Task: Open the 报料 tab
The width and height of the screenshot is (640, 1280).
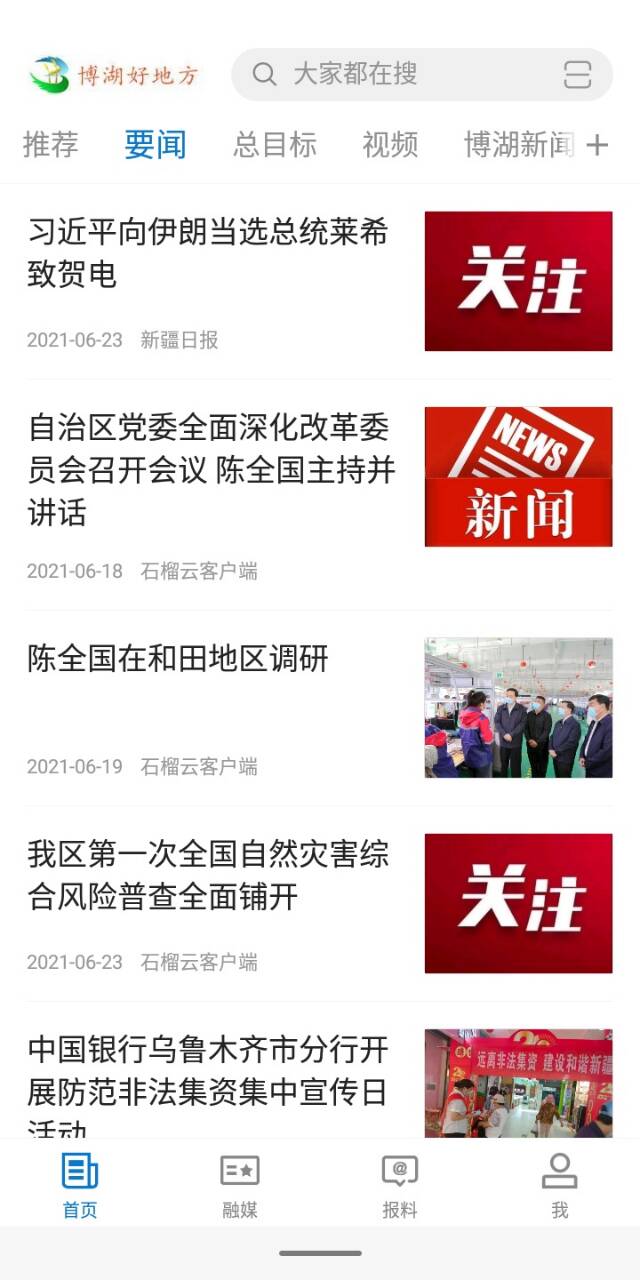Action: [400, 1185]
